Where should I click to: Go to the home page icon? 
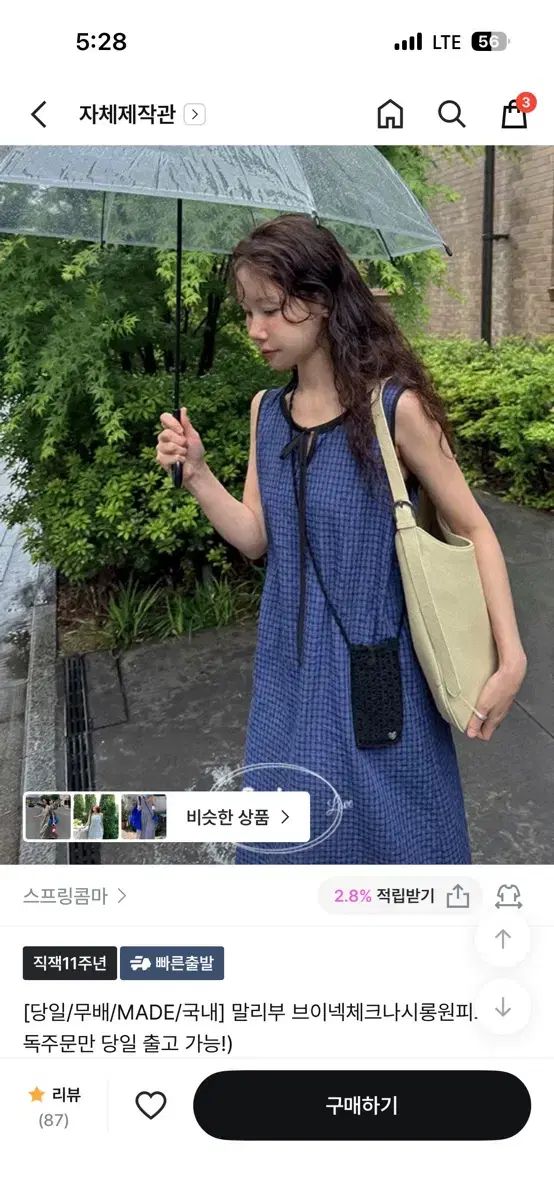(390, 114)
